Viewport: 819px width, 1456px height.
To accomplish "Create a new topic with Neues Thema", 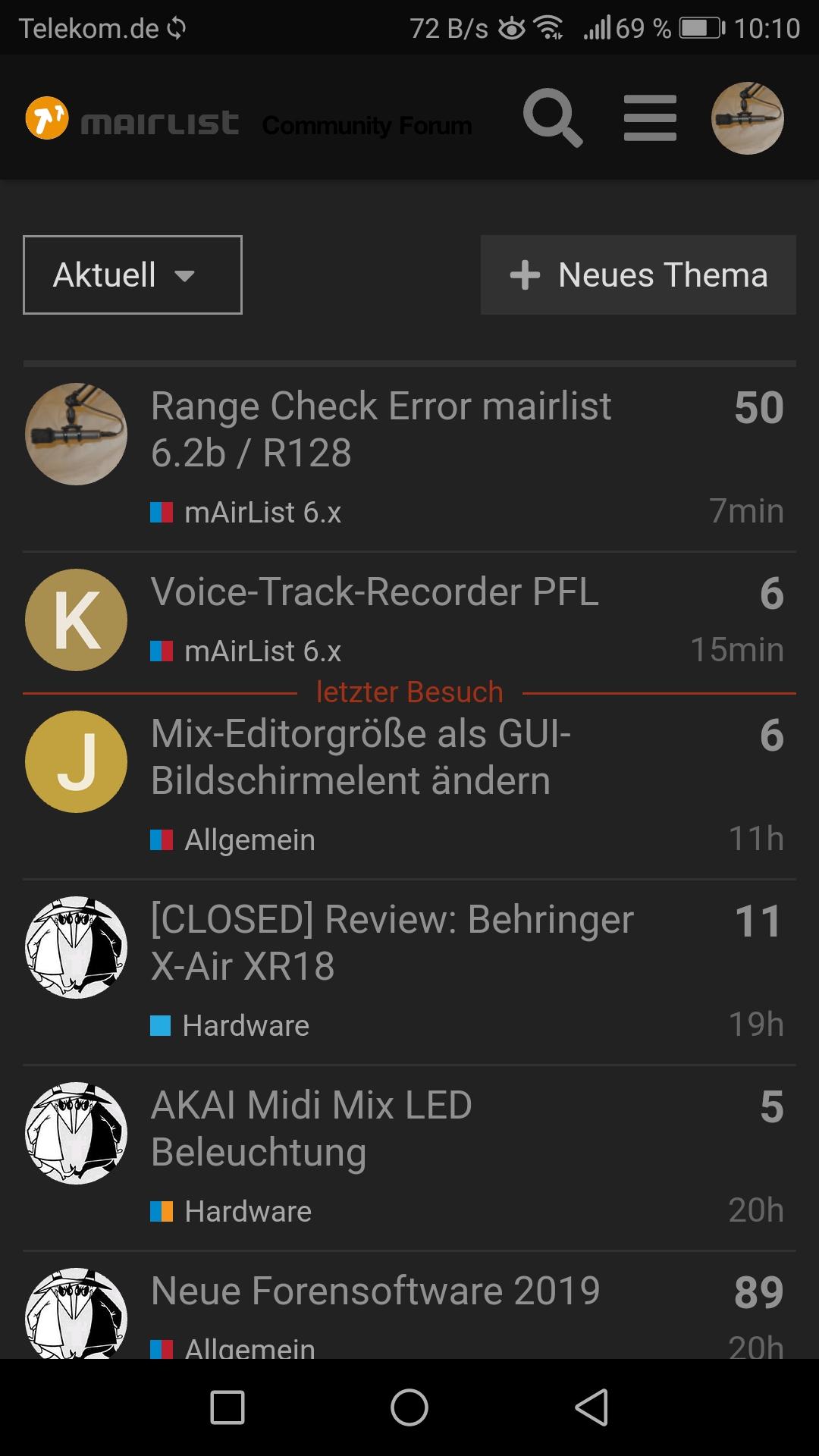I will click(x=639, y=275).
